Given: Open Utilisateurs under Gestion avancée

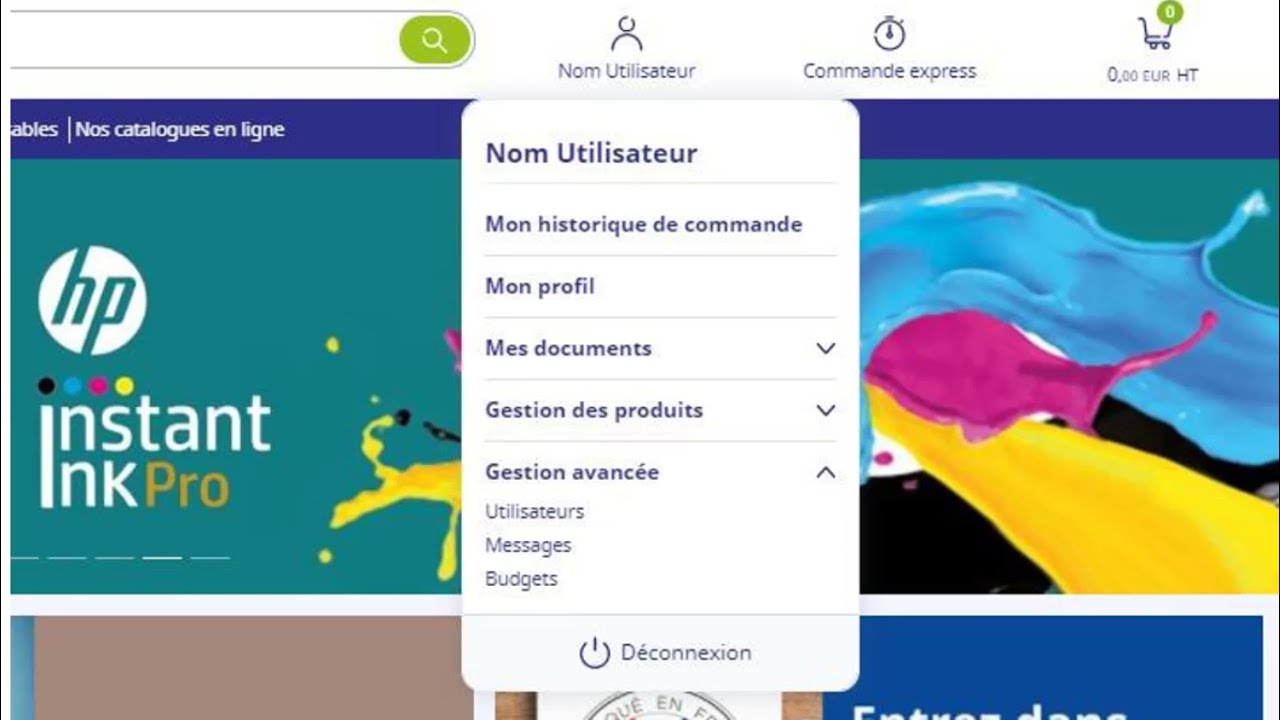Looking at the screenshot, I should point(535,511).
